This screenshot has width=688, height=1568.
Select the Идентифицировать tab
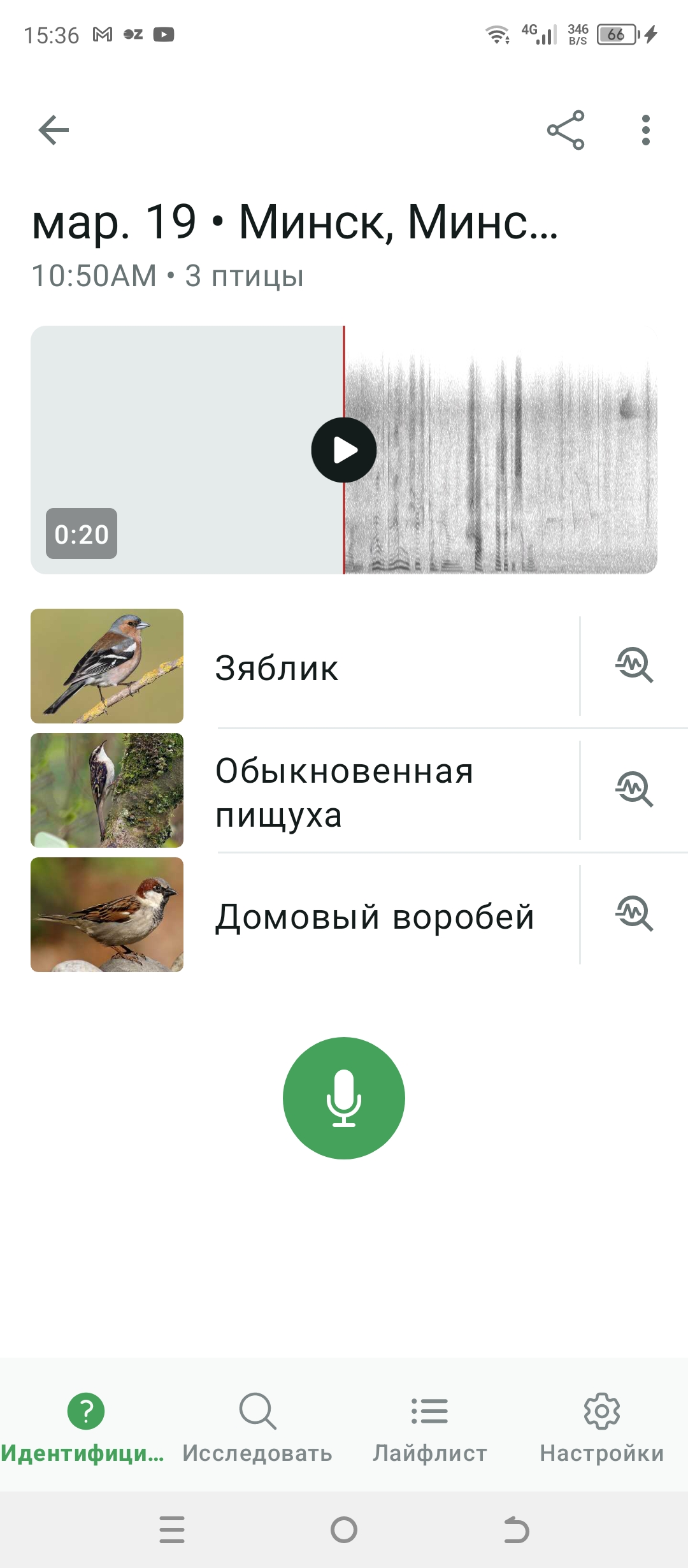[85, 1426]
